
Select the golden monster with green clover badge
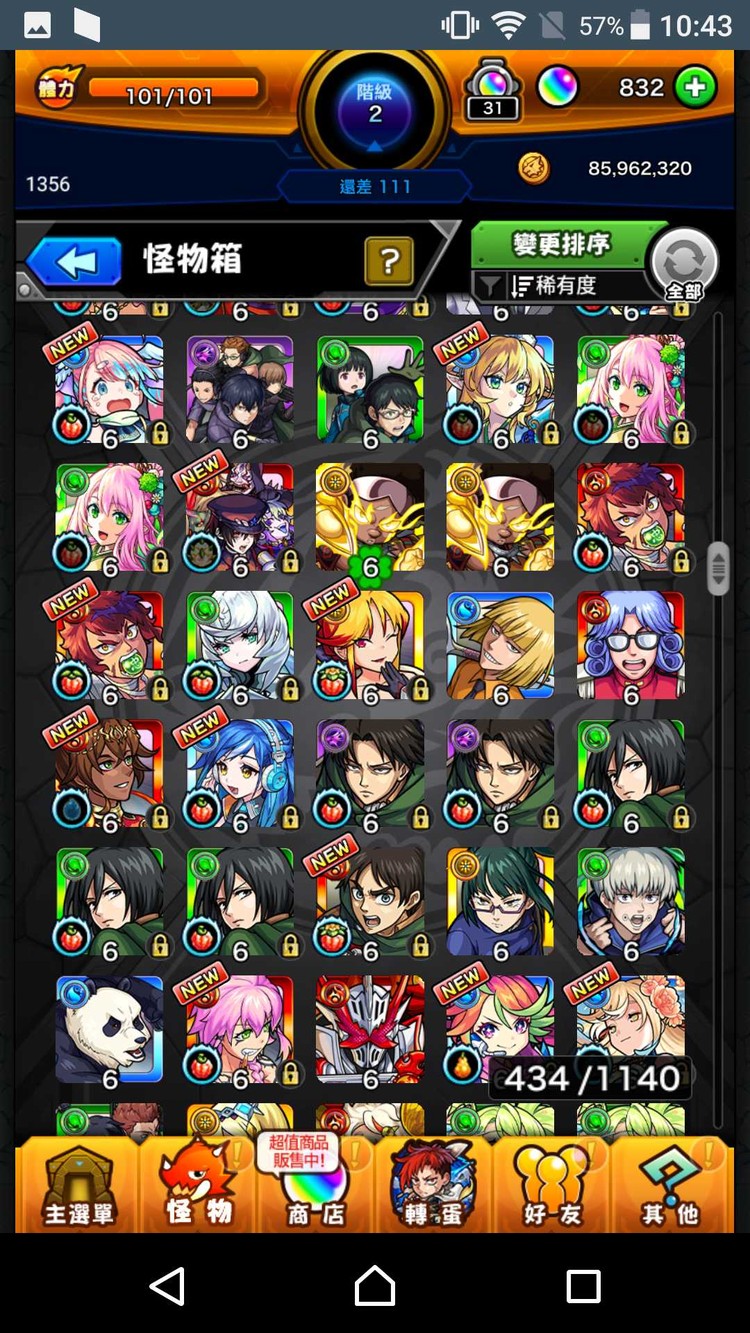click(x=370, y=517)
